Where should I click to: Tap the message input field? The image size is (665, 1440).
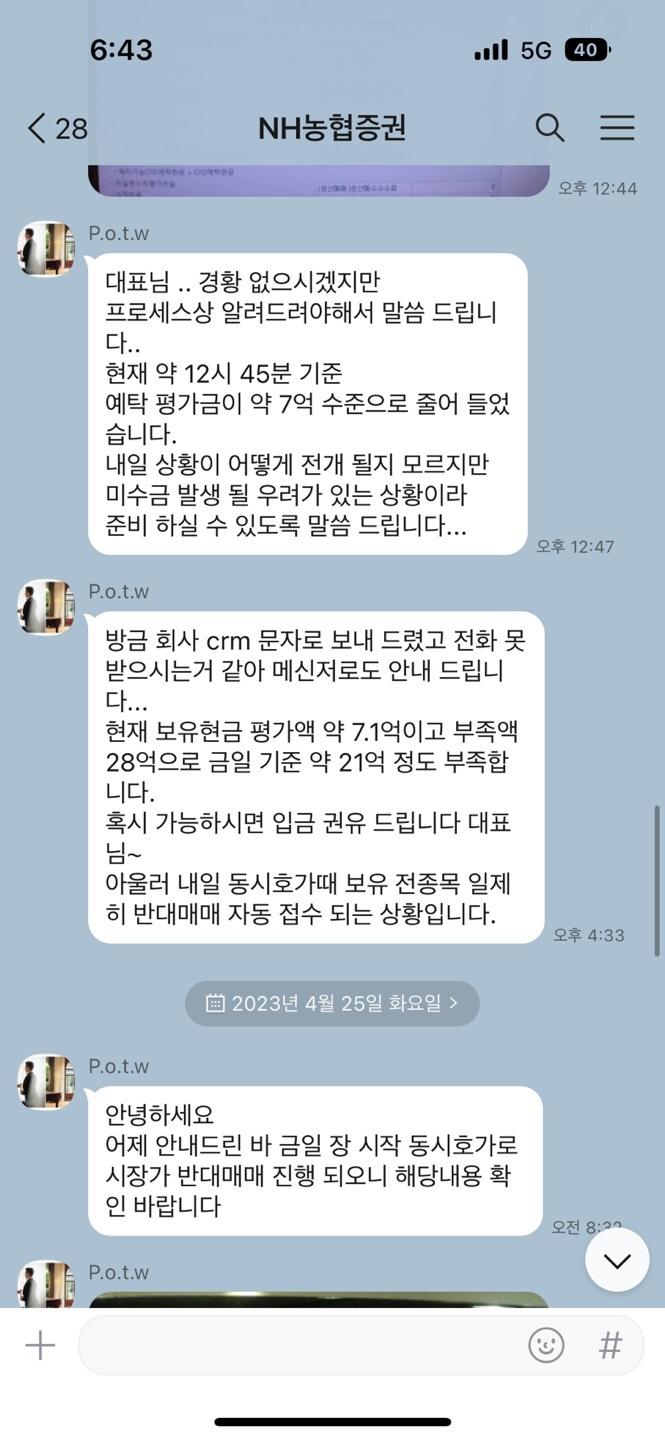coord(300,1345)
